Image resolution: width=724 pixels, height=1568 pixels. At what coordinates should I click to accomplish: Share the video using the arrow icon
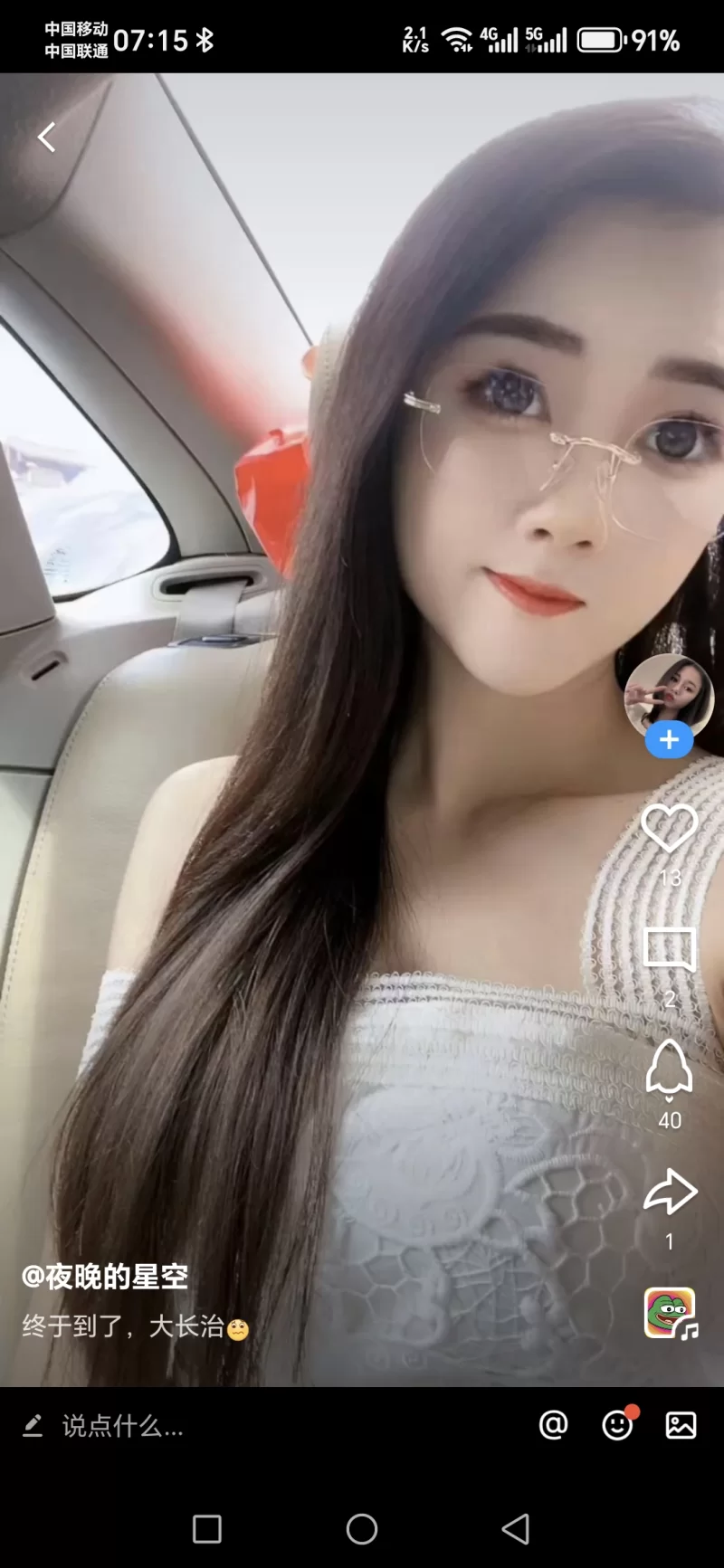click(668, 1193)
